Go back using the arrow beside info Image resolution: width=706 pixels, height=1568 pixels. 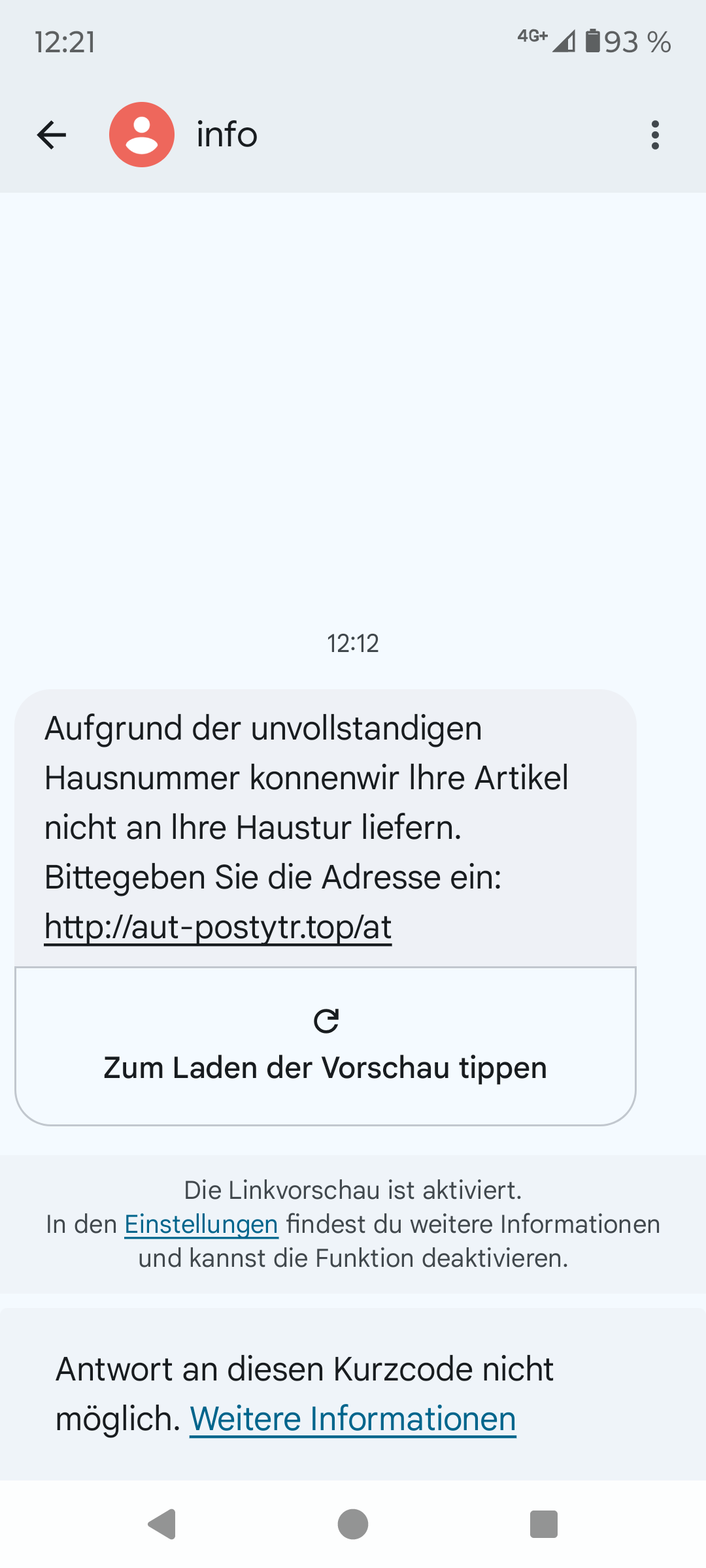click(52, 135)
